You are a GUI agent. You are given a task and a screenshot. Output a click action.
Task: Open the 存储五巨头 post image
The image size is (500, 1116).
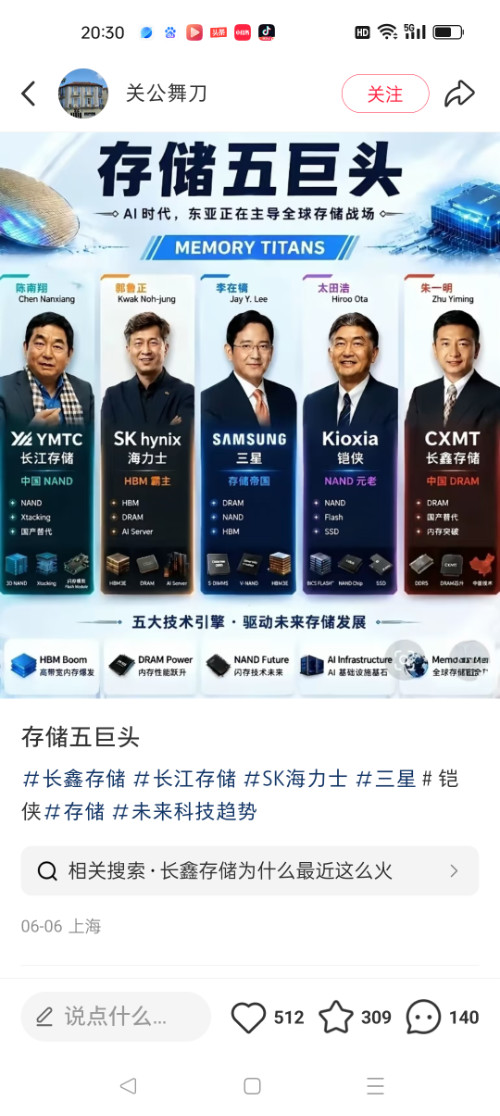250,415
